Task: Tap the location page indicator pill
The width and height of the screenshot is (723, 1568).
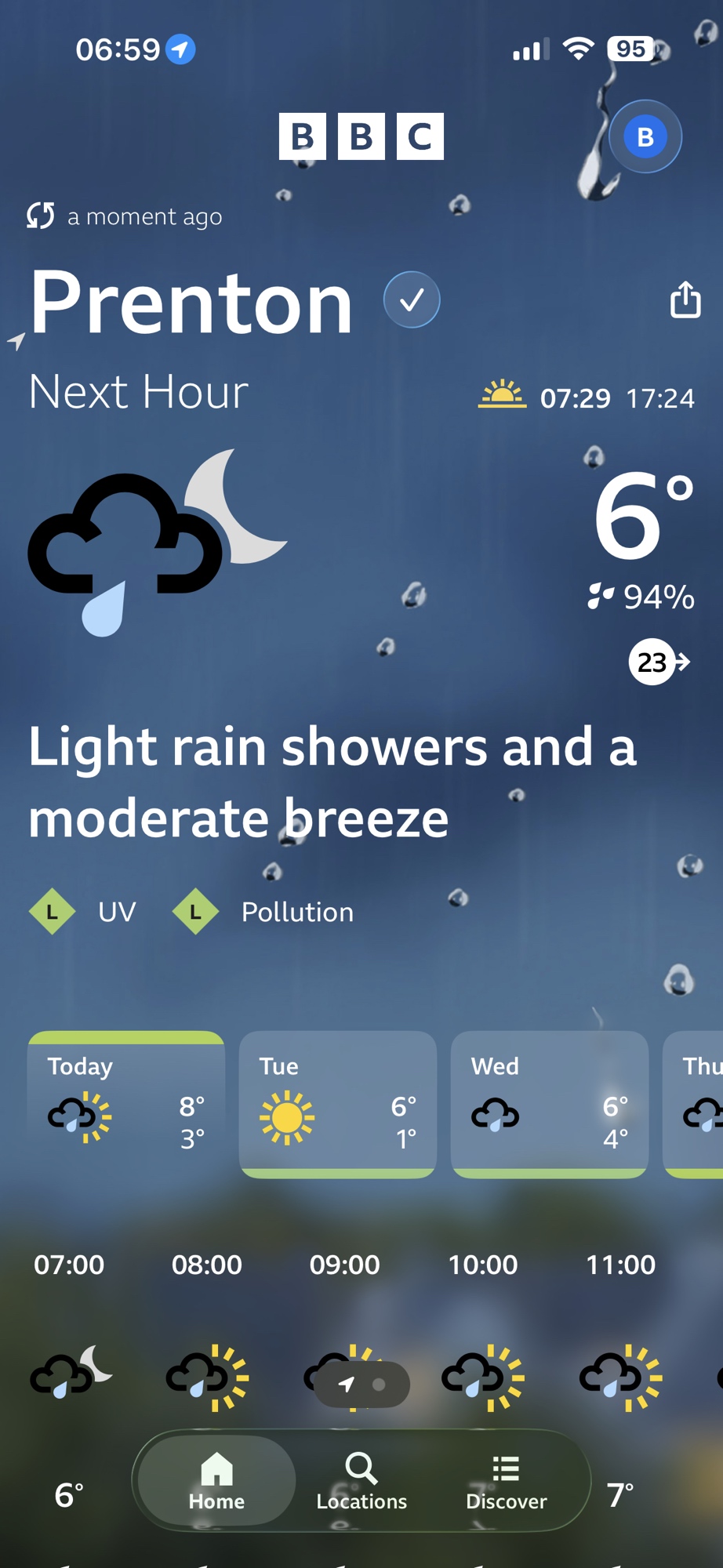Action: click(361, 1385)
